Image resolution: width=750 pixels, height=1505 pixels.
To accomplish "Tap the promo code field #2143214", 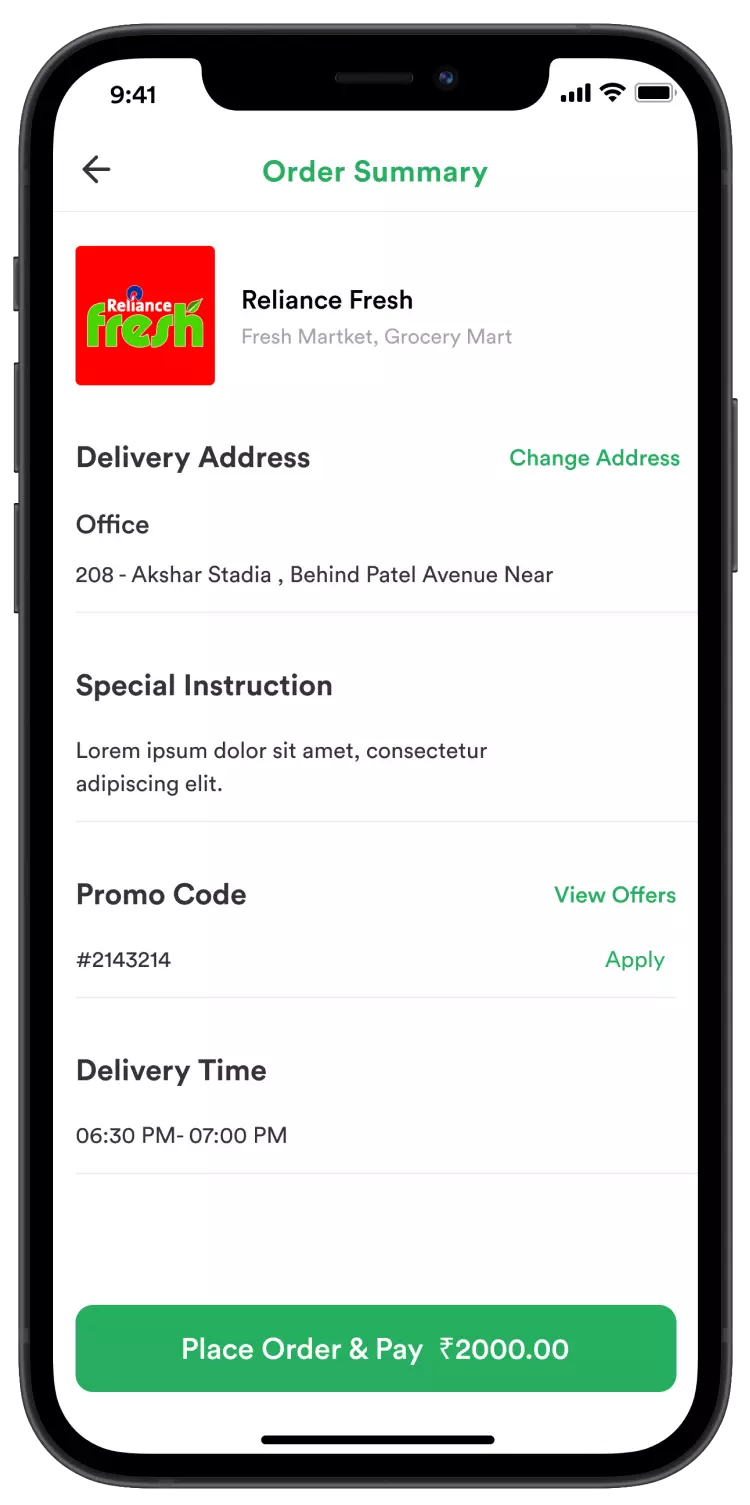I will click(x=124, y=960).
